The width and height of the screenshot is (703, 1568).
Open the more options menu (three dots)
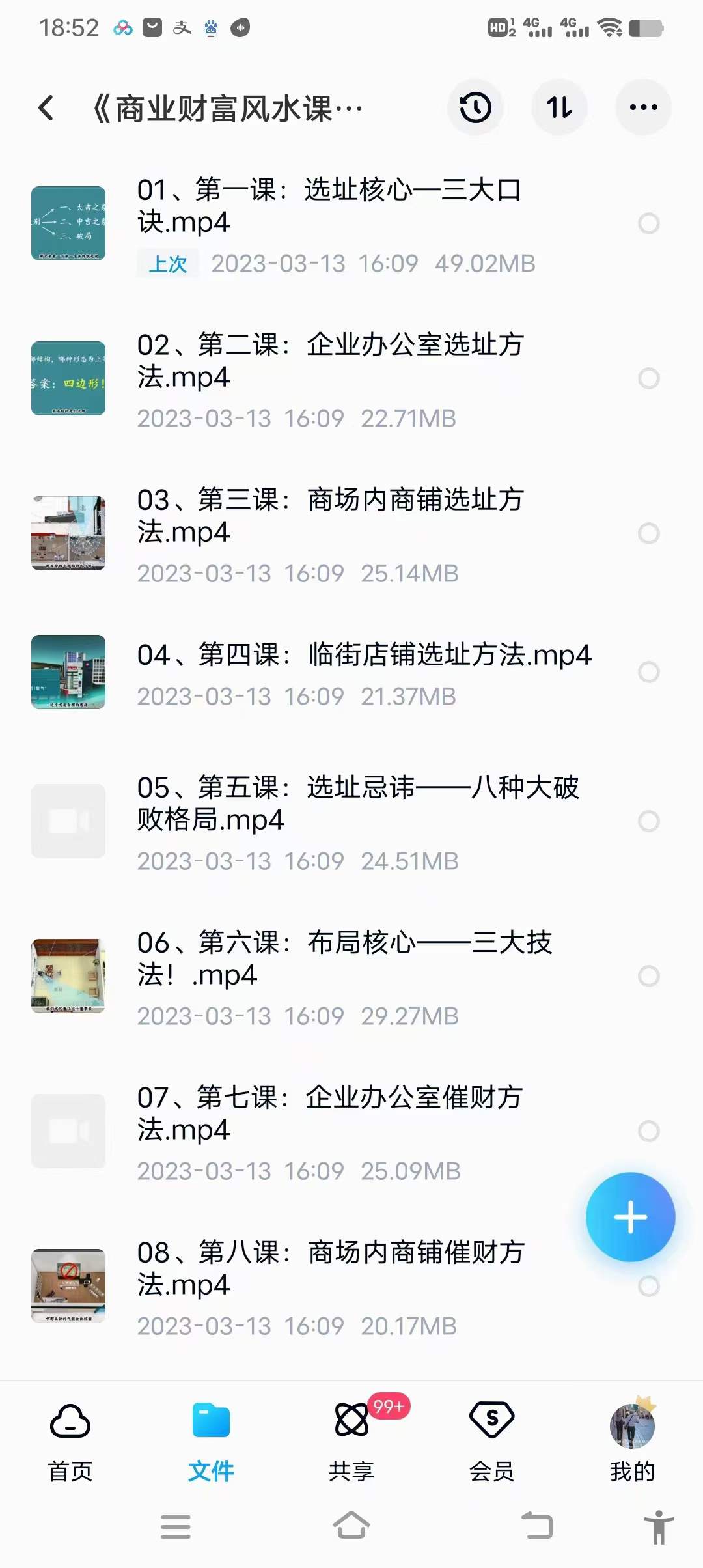pos(642,107)
